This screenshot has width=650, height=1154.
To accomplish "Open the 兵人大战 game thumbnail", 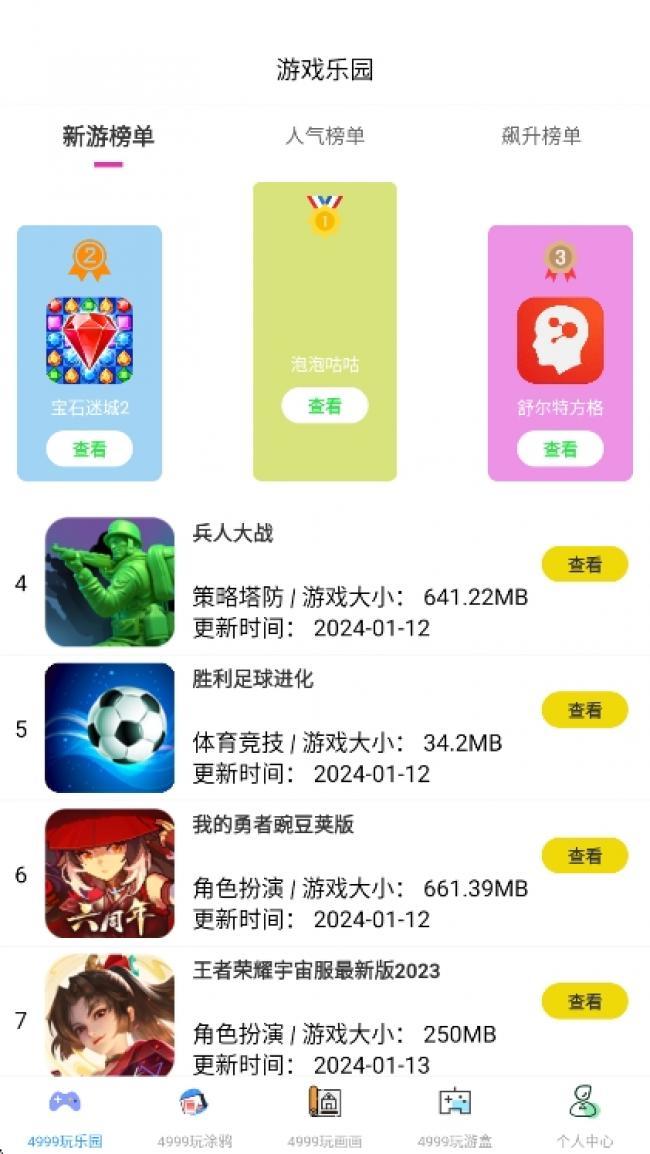I will point(110,581).
